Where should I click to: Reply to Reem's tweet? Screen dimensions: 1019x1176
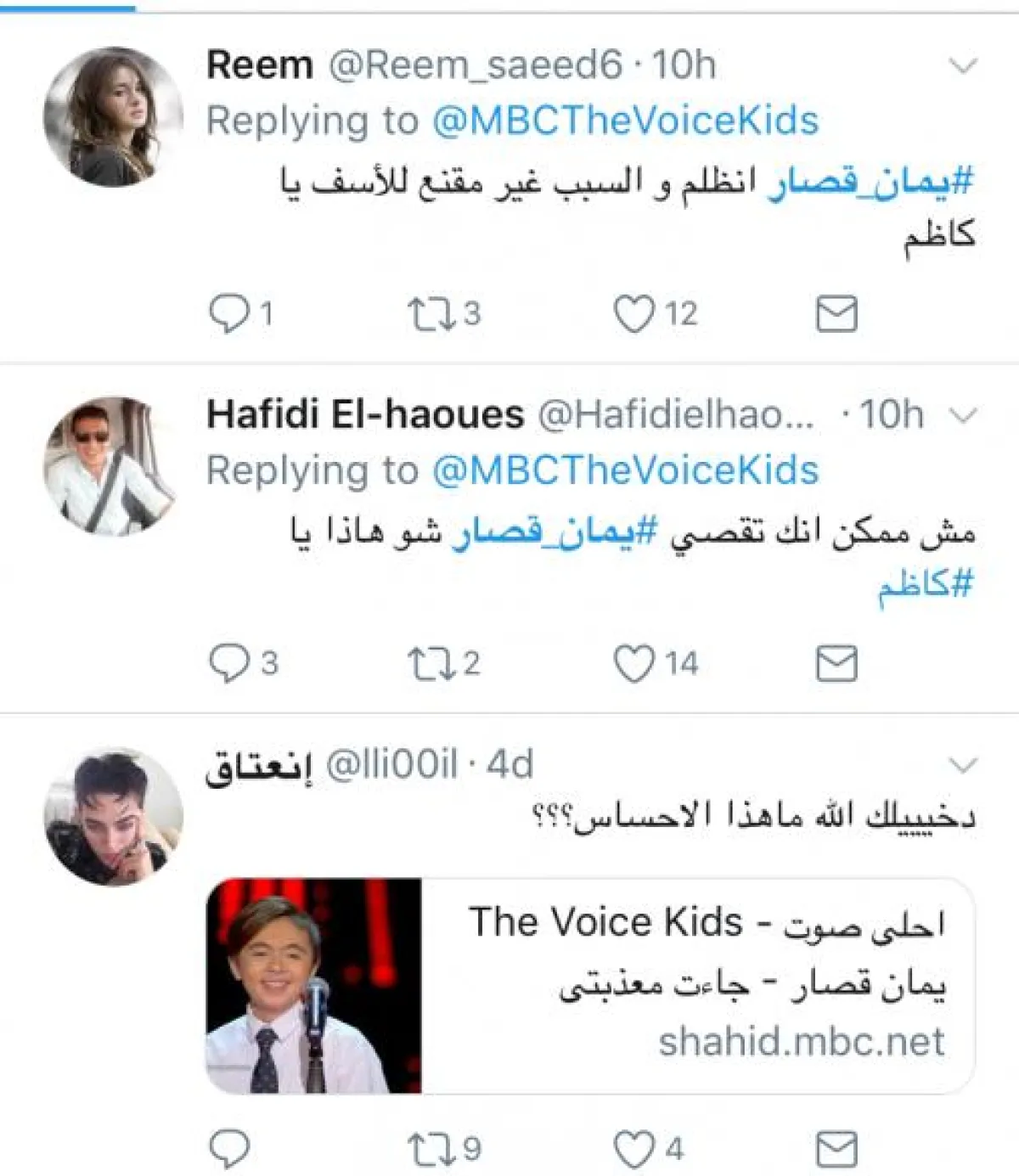(x=229, y=314)
